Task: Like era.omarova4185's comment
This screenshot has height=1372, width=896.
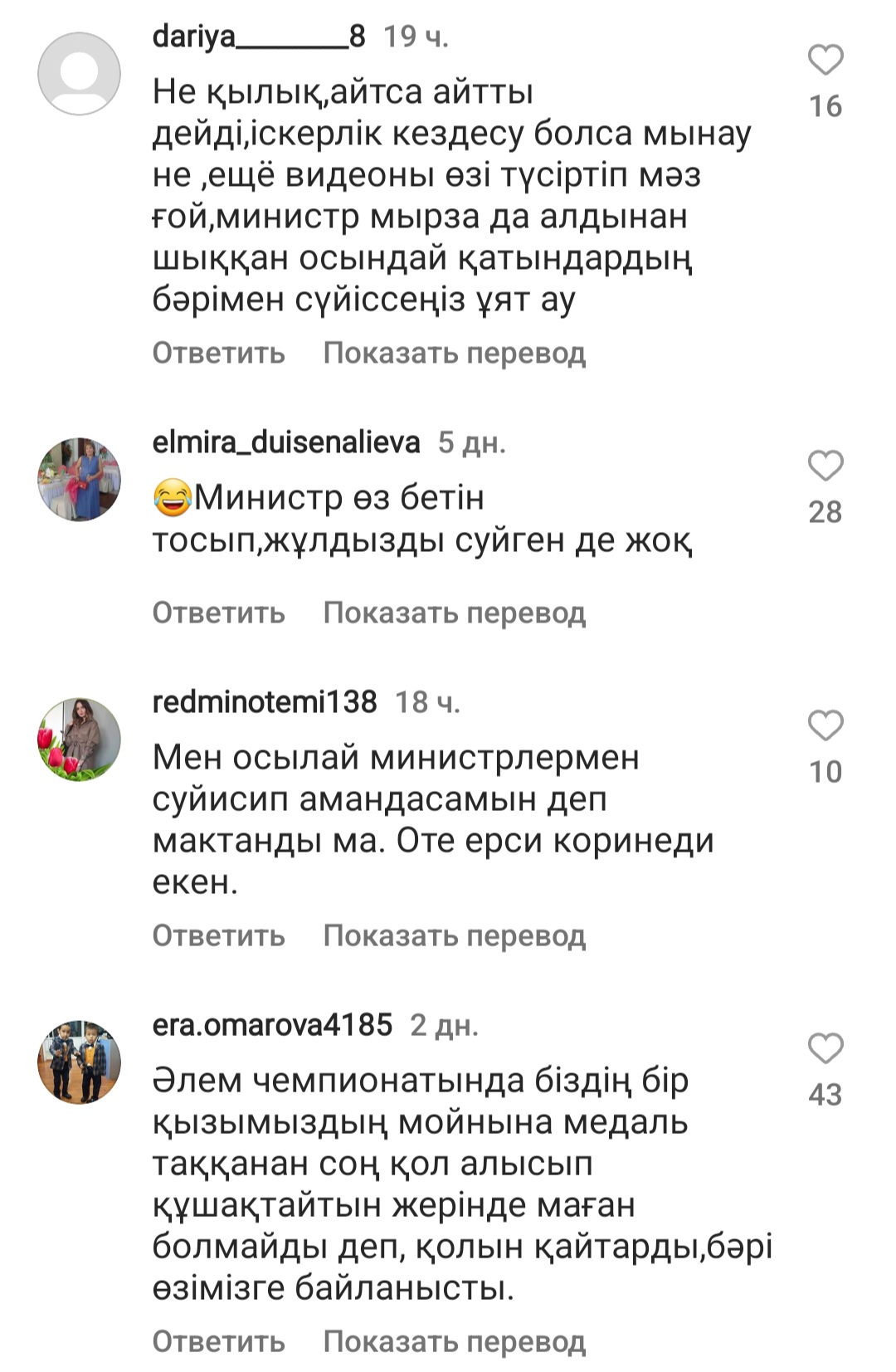Action: pos(825,1048)
